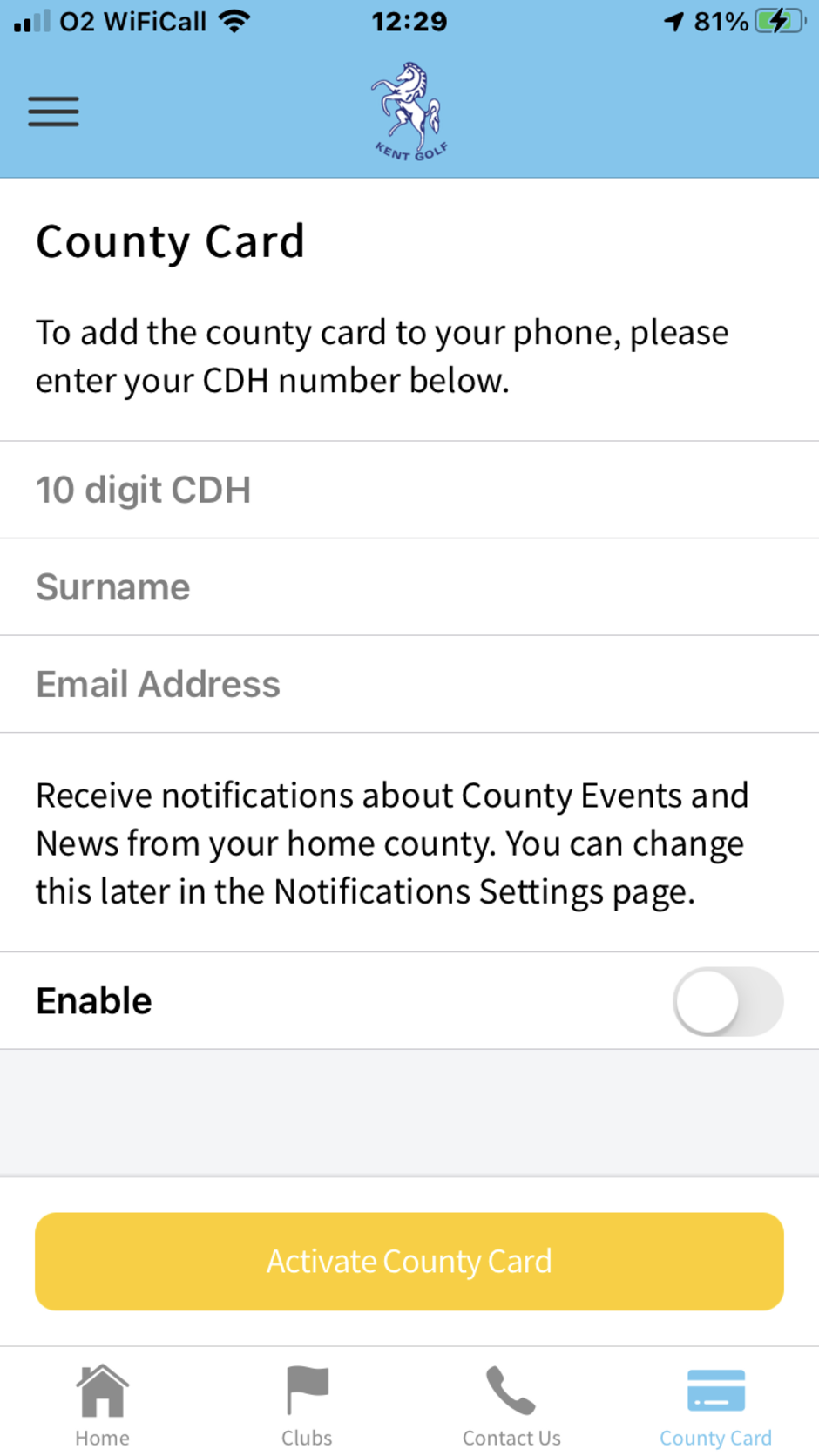Open the Contact Us tab
The width and height of the screenshot is (819, 1456).
point(511,1405)
